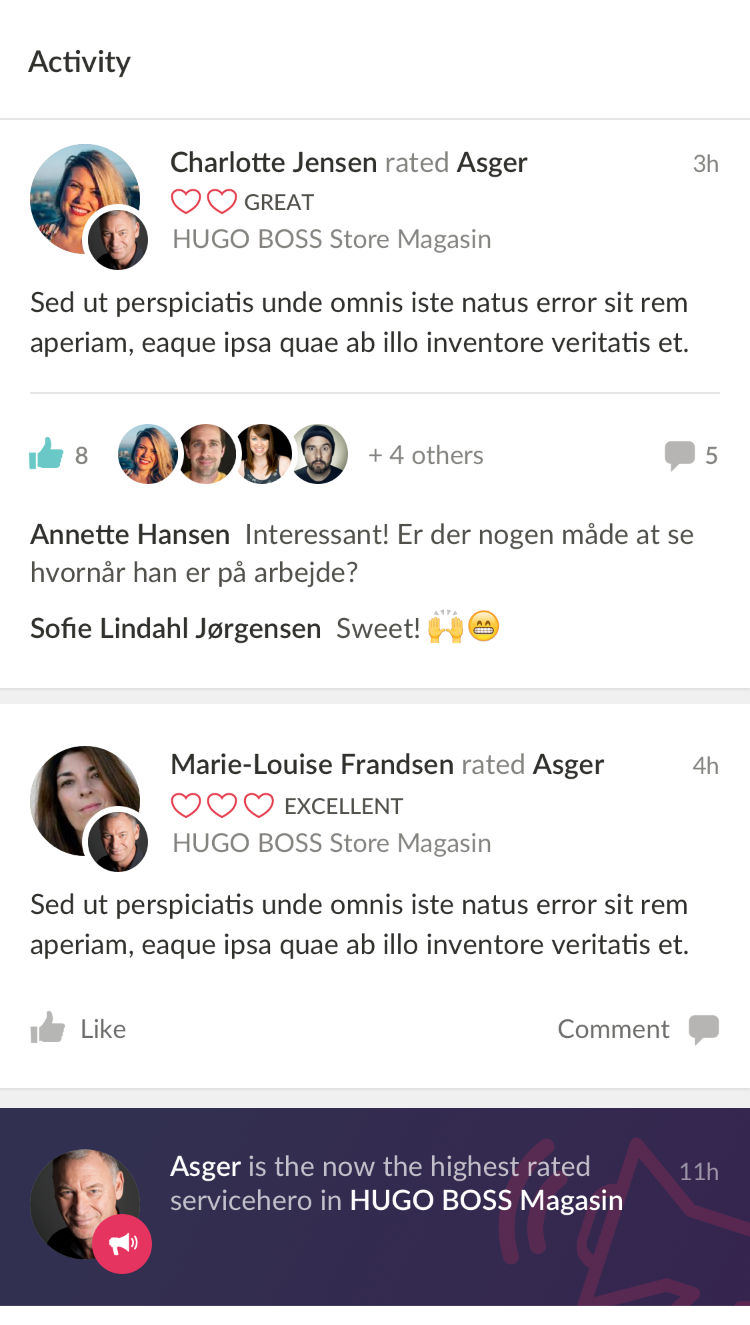Open Marie-Louise Frandsen's profile picture
Image resolution: width=750 pixels, height=1325 pixels.
point(85,800)
